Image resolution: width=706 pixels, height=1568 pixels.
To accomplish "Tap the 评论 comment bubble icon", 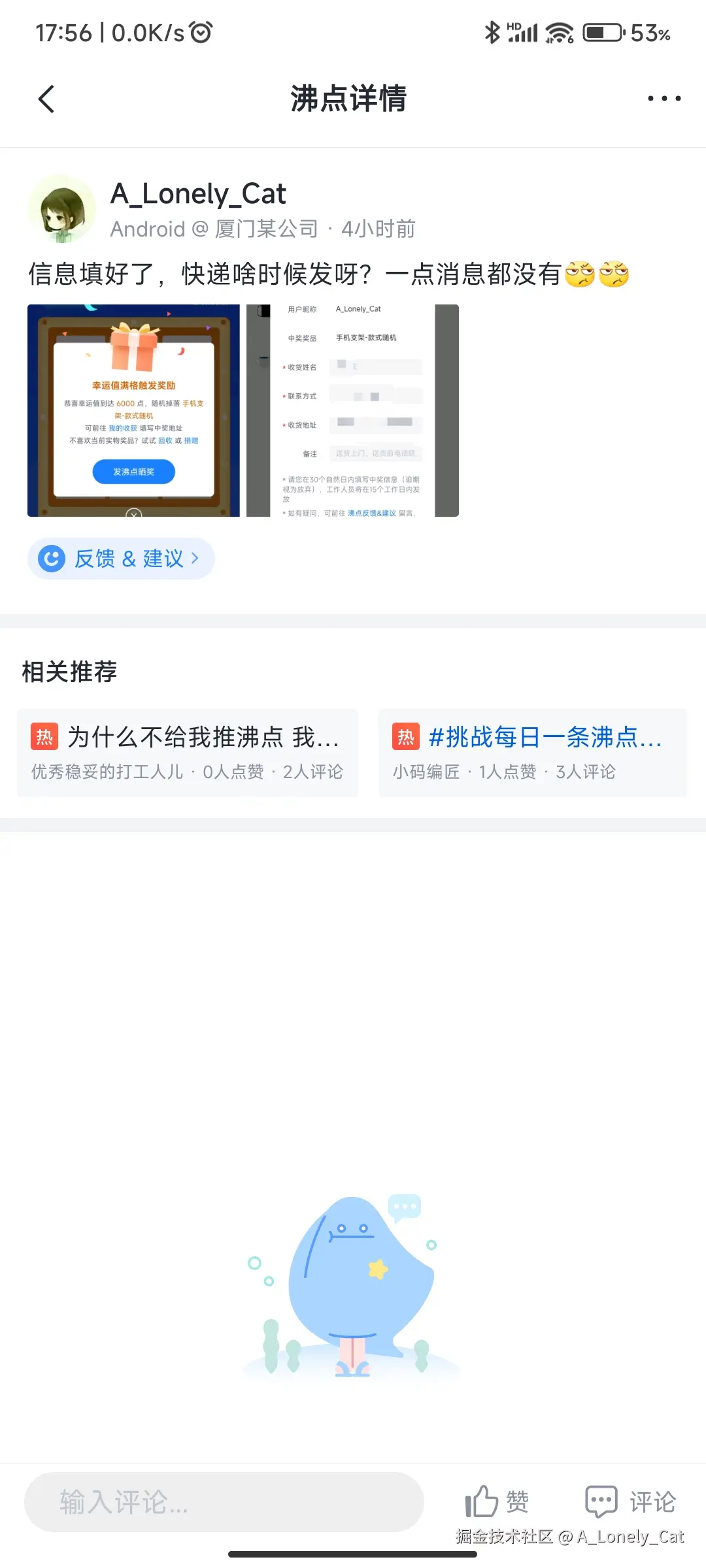I will tap(601, 1501).
